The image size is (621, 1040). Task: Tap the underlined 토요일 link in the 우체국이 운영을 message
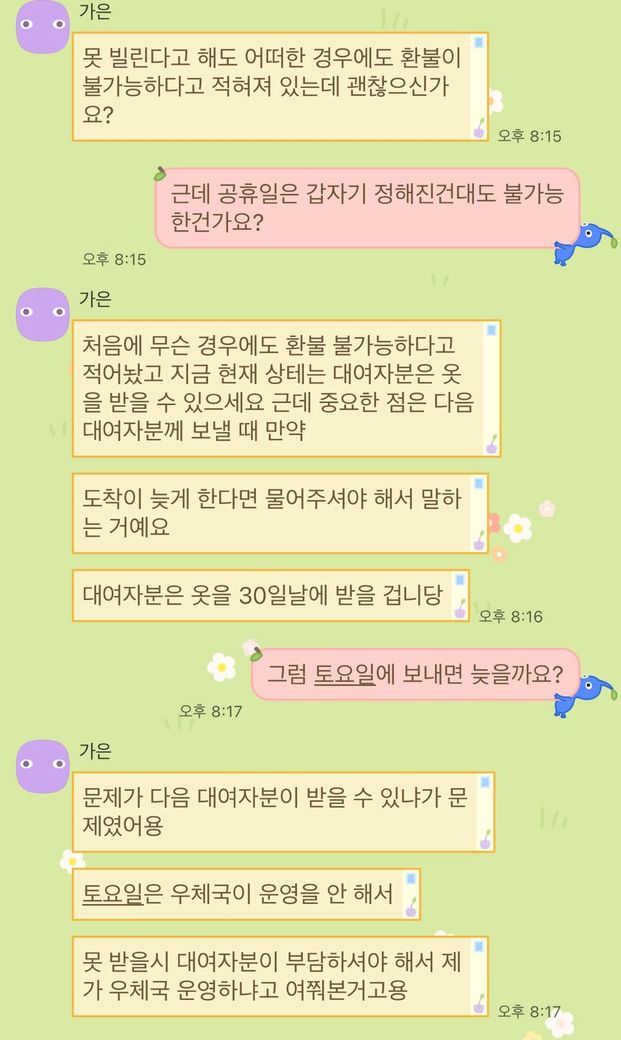112,892
